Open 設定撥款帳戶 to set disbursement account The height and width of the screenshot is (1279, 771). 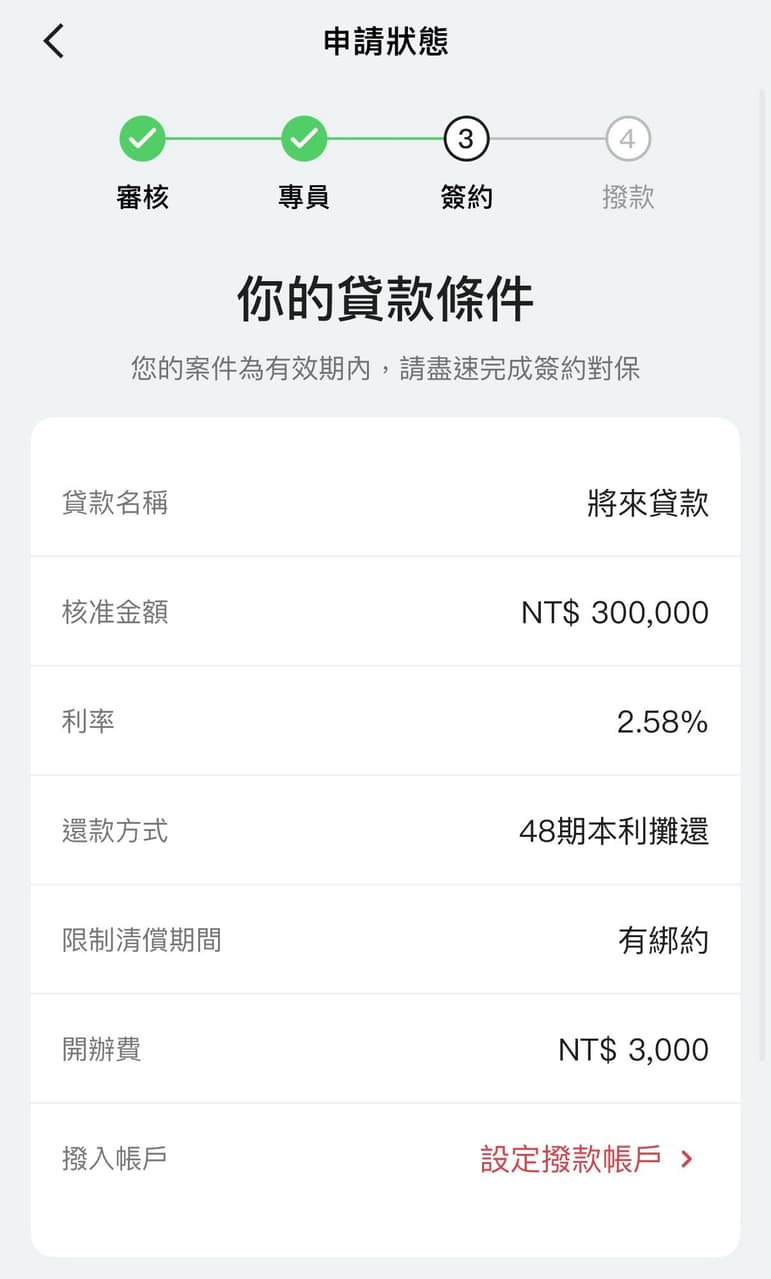tap(587, 1159)
